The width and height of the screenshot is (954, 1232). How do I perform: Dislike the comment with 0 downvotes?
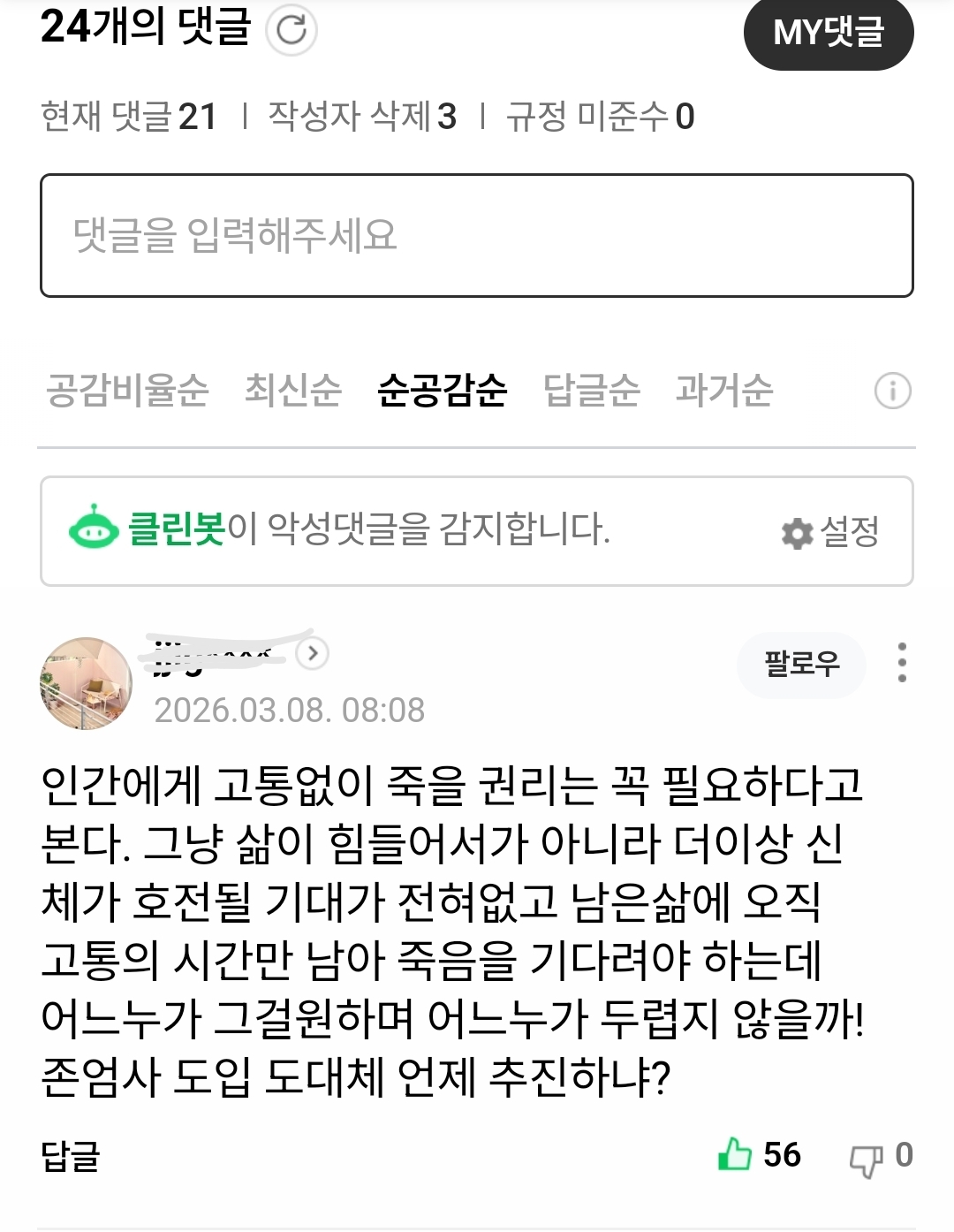(x=867, y=1159)
